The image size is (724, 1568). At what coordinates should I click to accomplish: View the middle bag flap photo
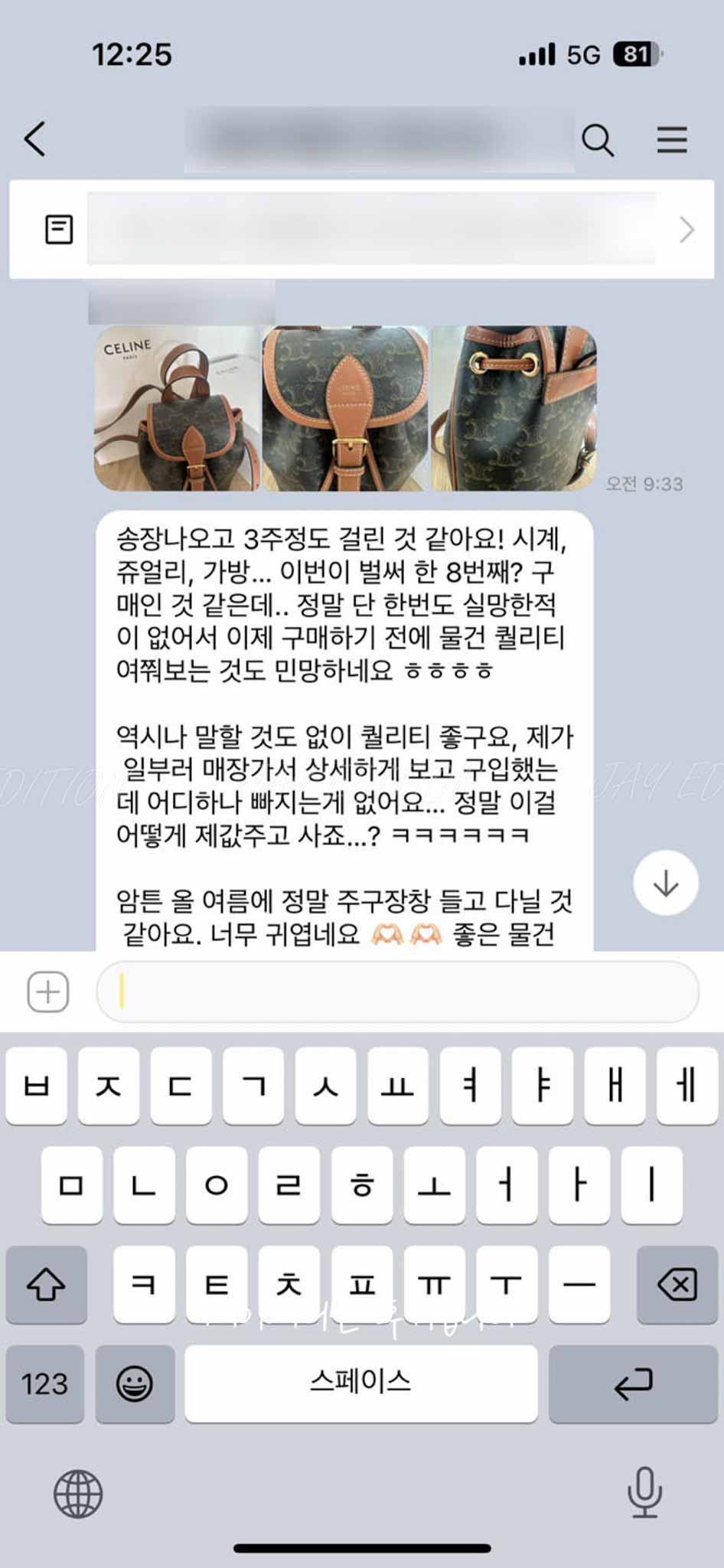click(x=345, y=408)
